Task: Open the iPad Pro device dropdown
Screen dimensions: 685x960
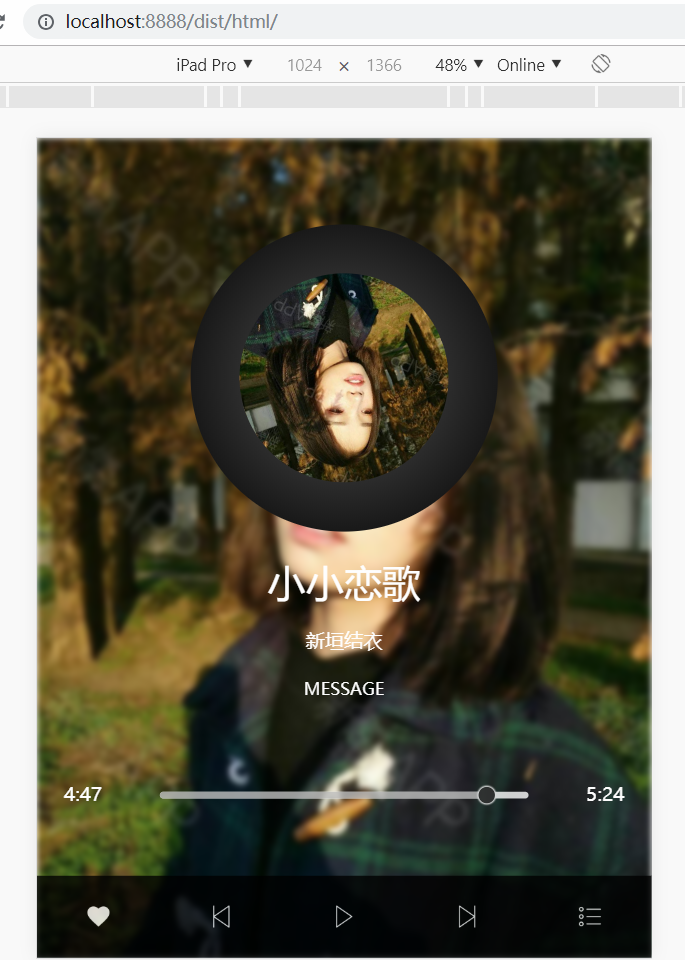Action: [x=214, y=65]
